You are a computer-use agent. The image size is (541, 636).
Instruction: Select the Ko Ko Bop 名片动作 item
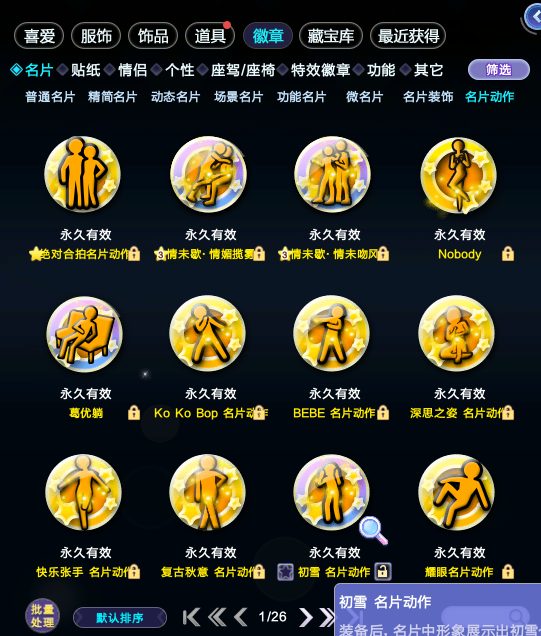(x=208, y=333)
